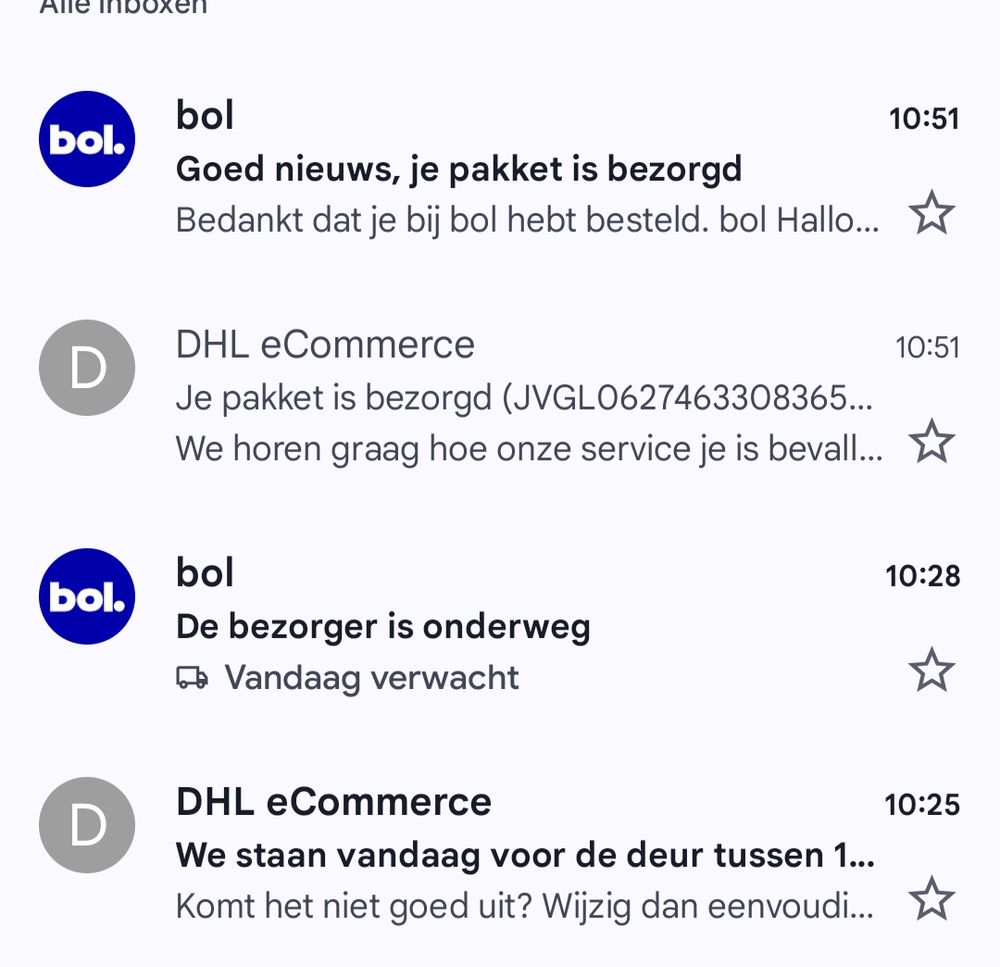Open bol email 'Goed nieuws, je pakket is bezorgd'
This screenshot has width=1000, height=967.
pos(500,167)
